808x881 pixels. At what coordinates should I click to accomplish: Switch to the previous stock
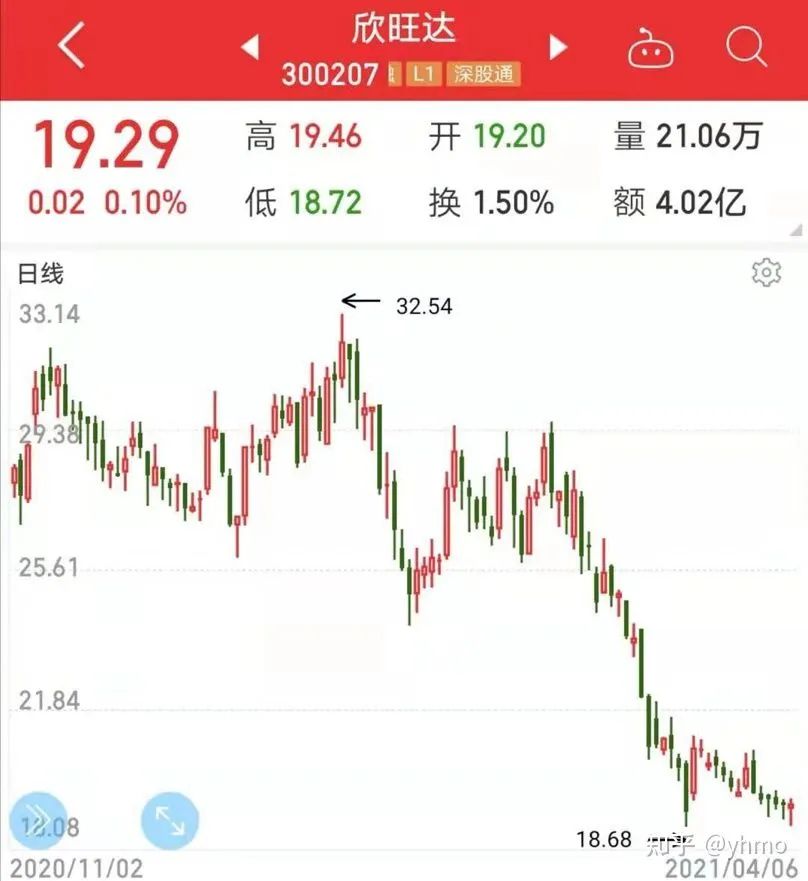tap(250, 46)
